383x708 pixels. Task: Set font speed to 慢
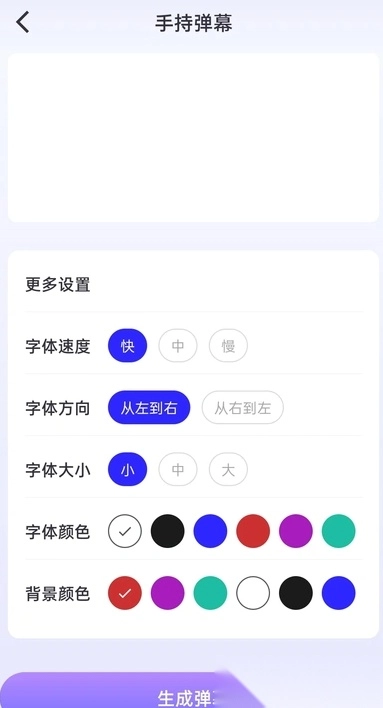228,346
